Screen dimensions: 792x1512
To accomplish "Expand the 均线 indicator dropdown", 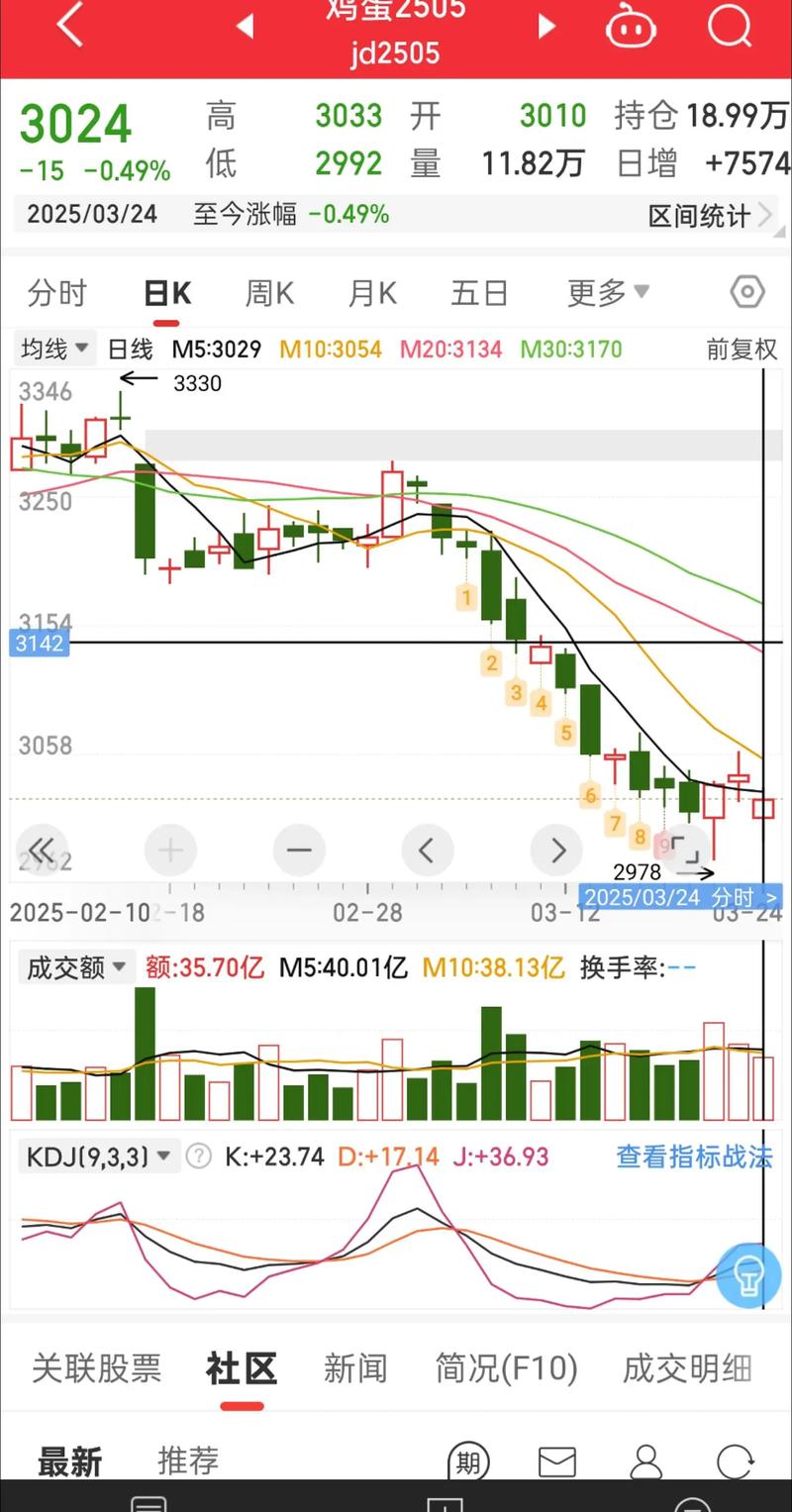I will coord(55,349).
